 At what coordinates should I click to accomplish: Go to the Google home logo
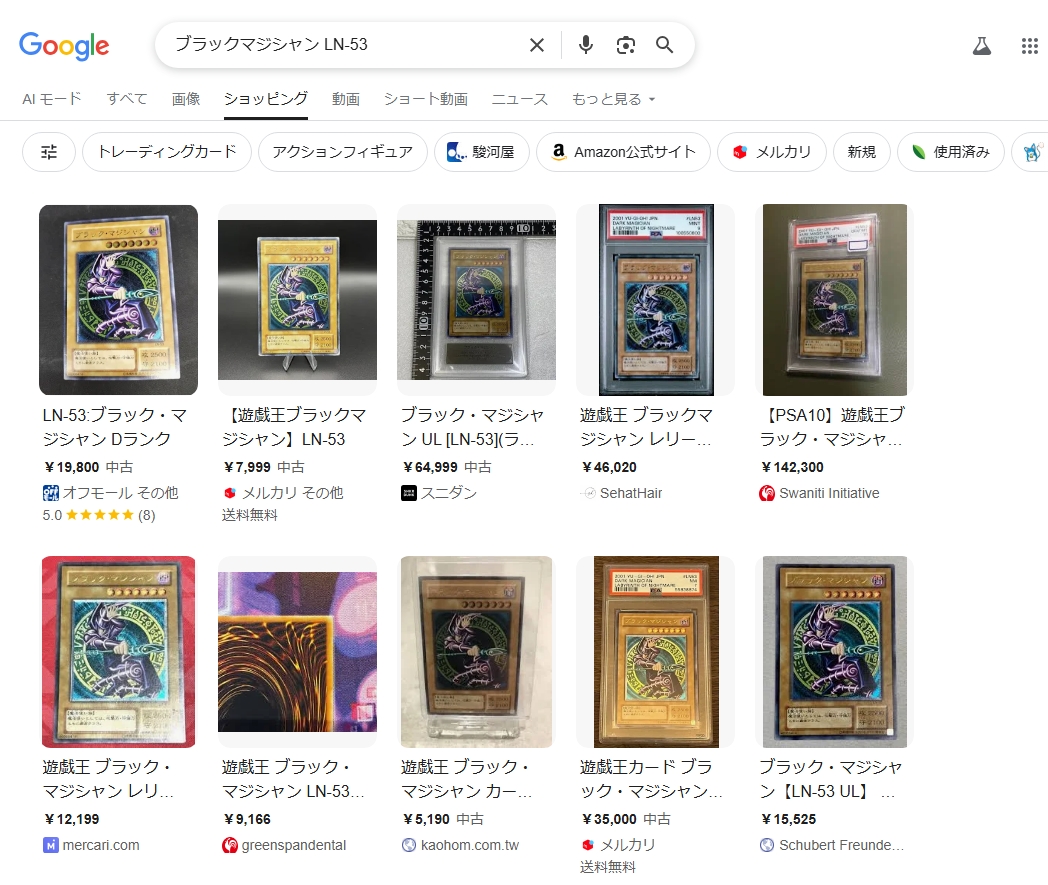64,45
